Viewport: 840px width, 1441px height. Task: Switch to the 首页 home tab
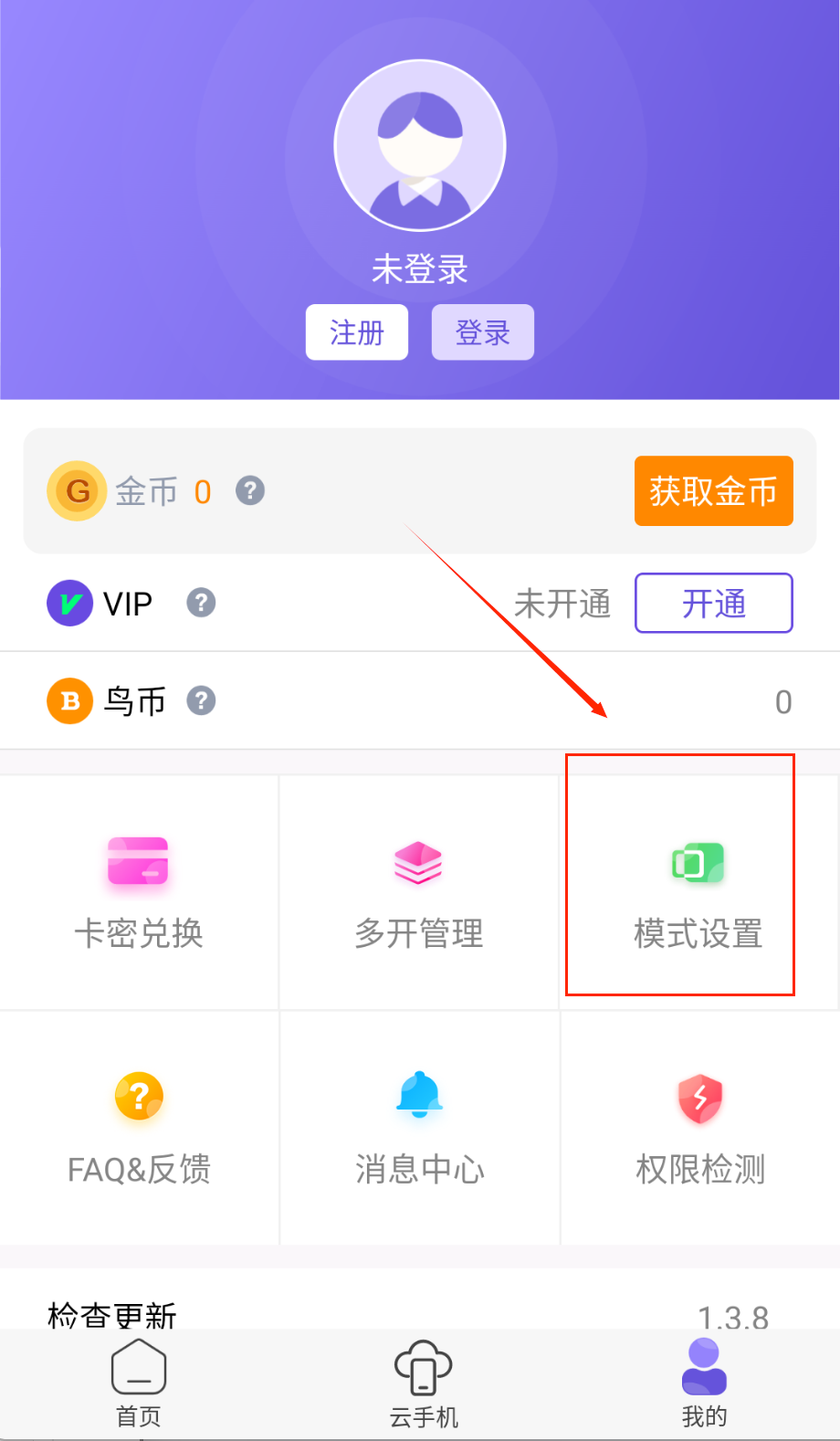pyautogui.click(x=139, y=1384)
